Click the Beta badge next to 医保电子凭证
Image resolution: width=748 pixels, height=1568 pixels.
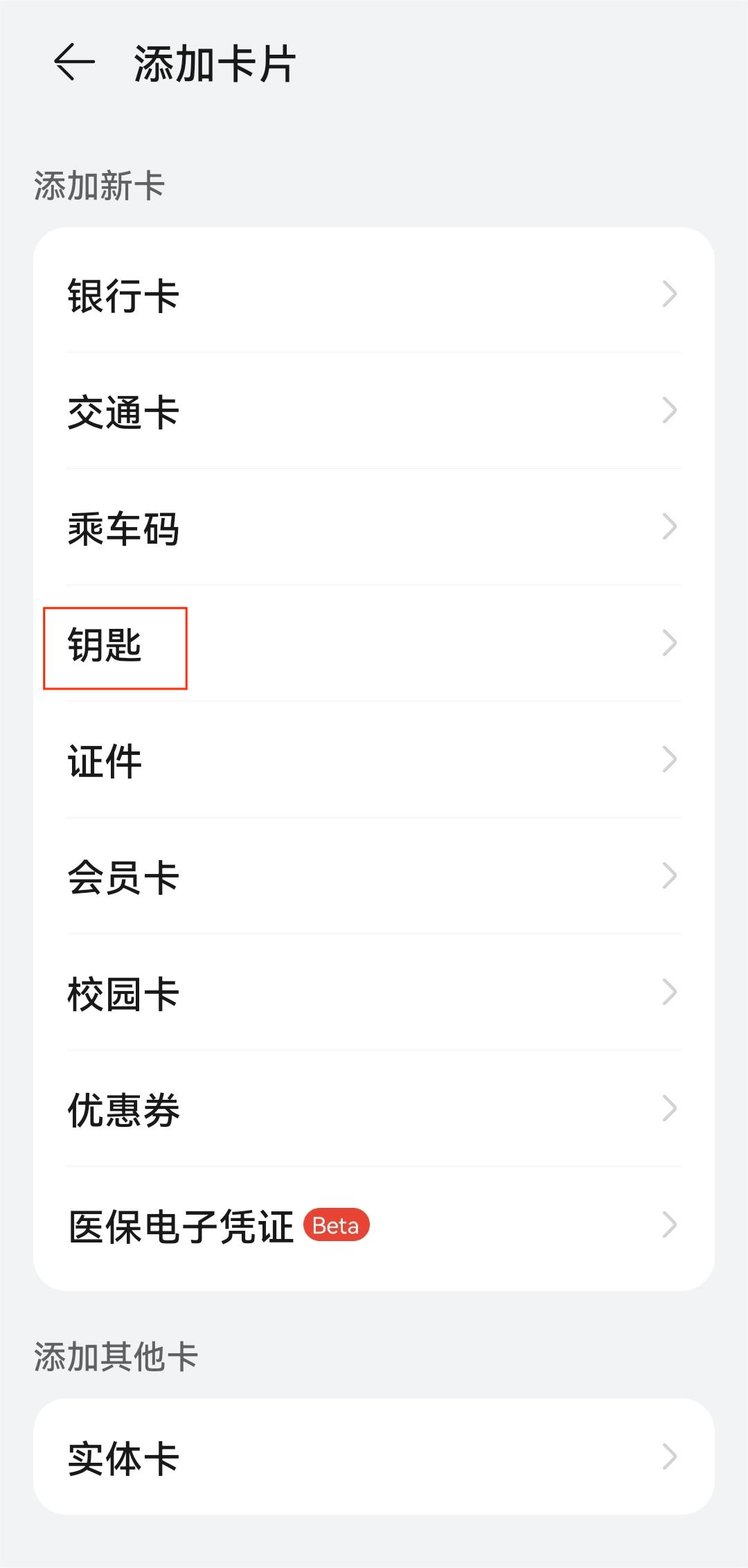coord(335,1226)
